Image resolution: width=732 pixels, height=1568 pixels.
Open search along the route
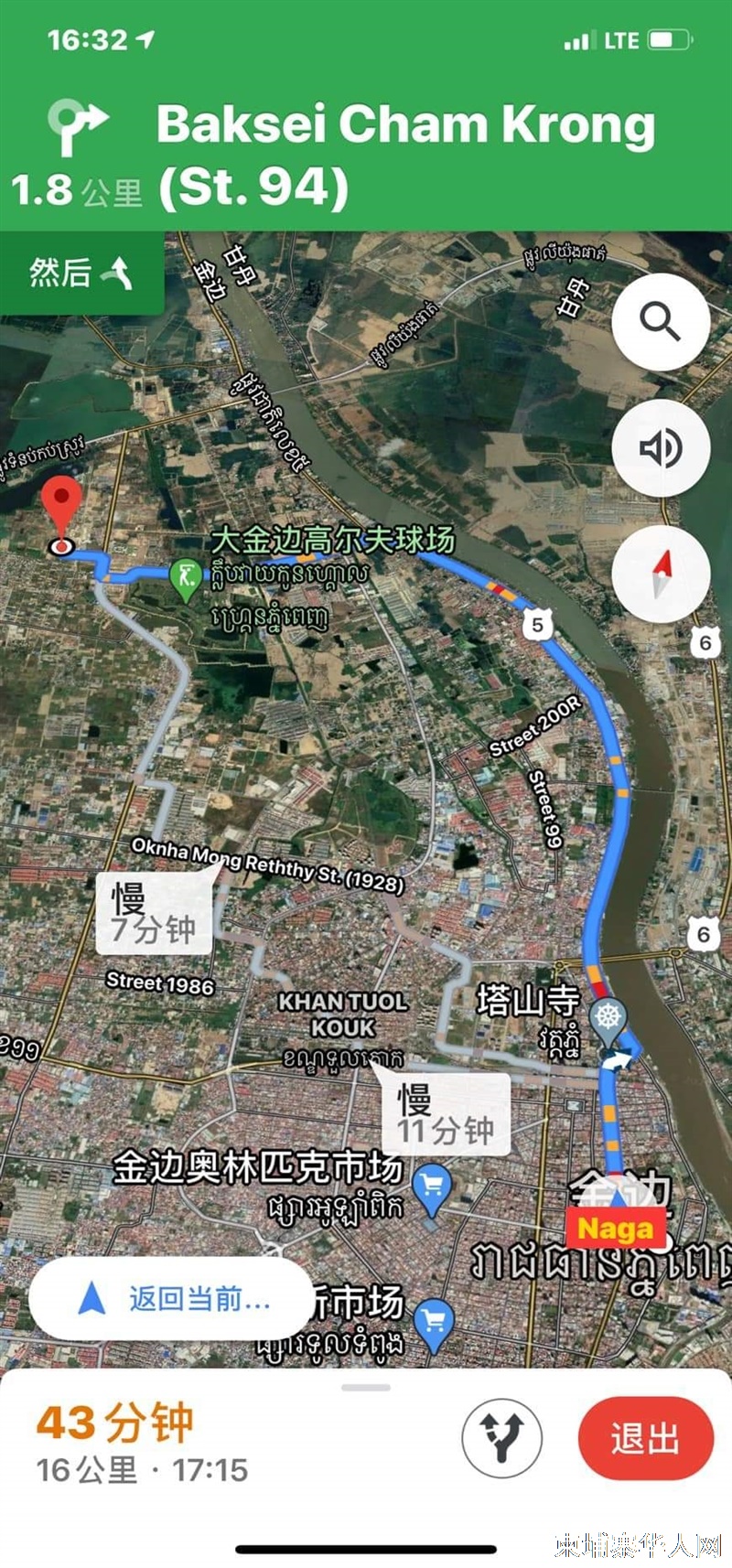(661, 322)
